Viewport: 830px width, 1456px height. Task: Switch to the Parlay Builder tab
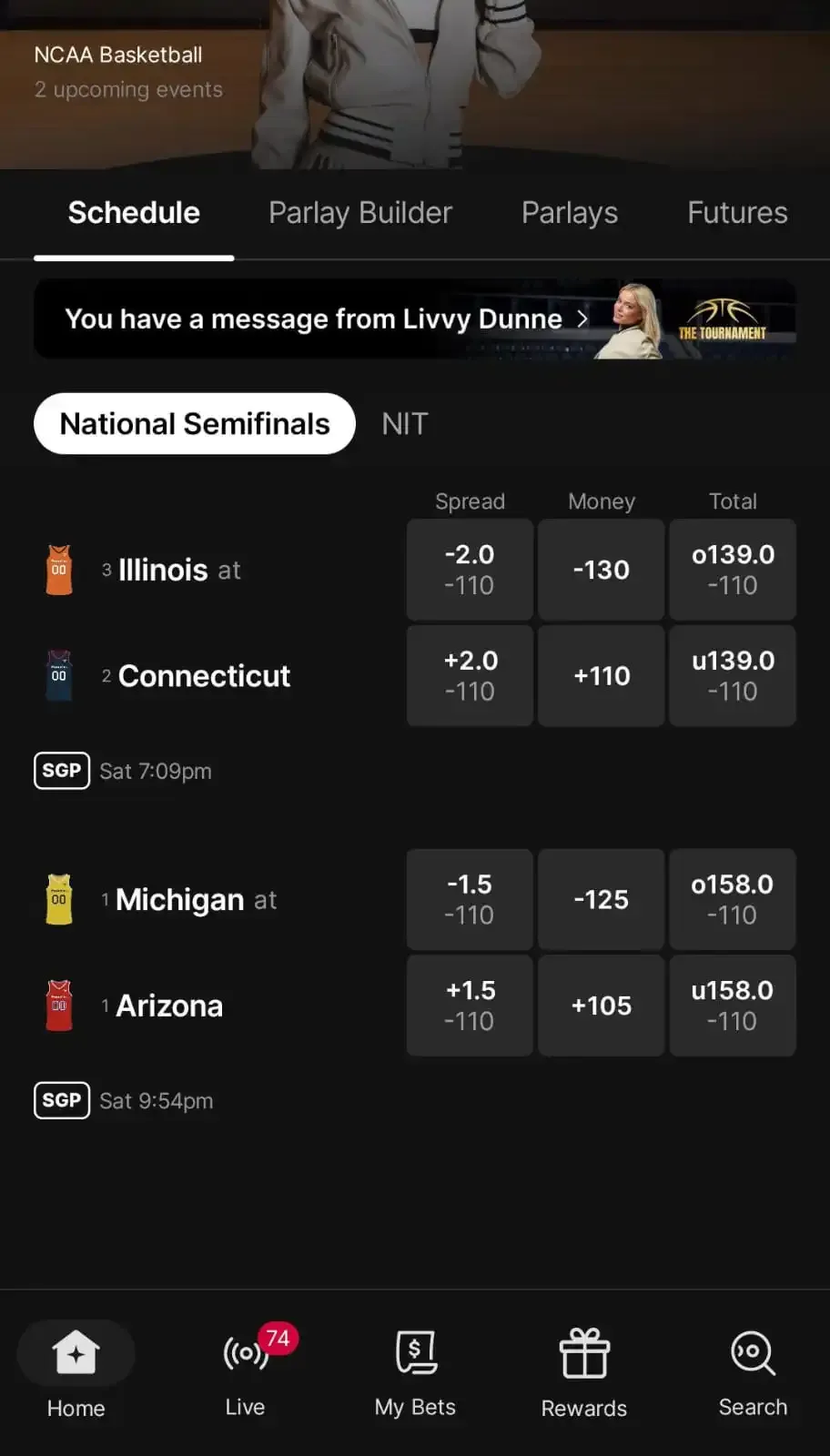tap(359, 213)
